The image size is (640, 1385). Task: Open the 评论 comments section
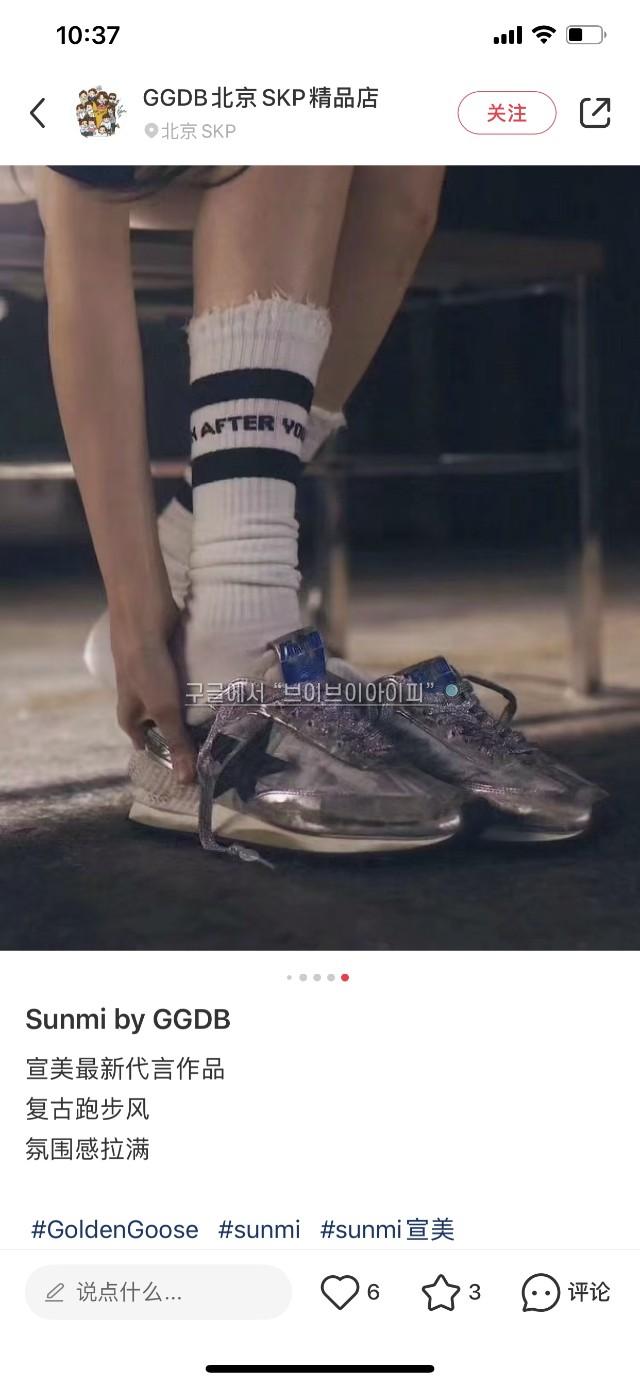[566, 1292]
